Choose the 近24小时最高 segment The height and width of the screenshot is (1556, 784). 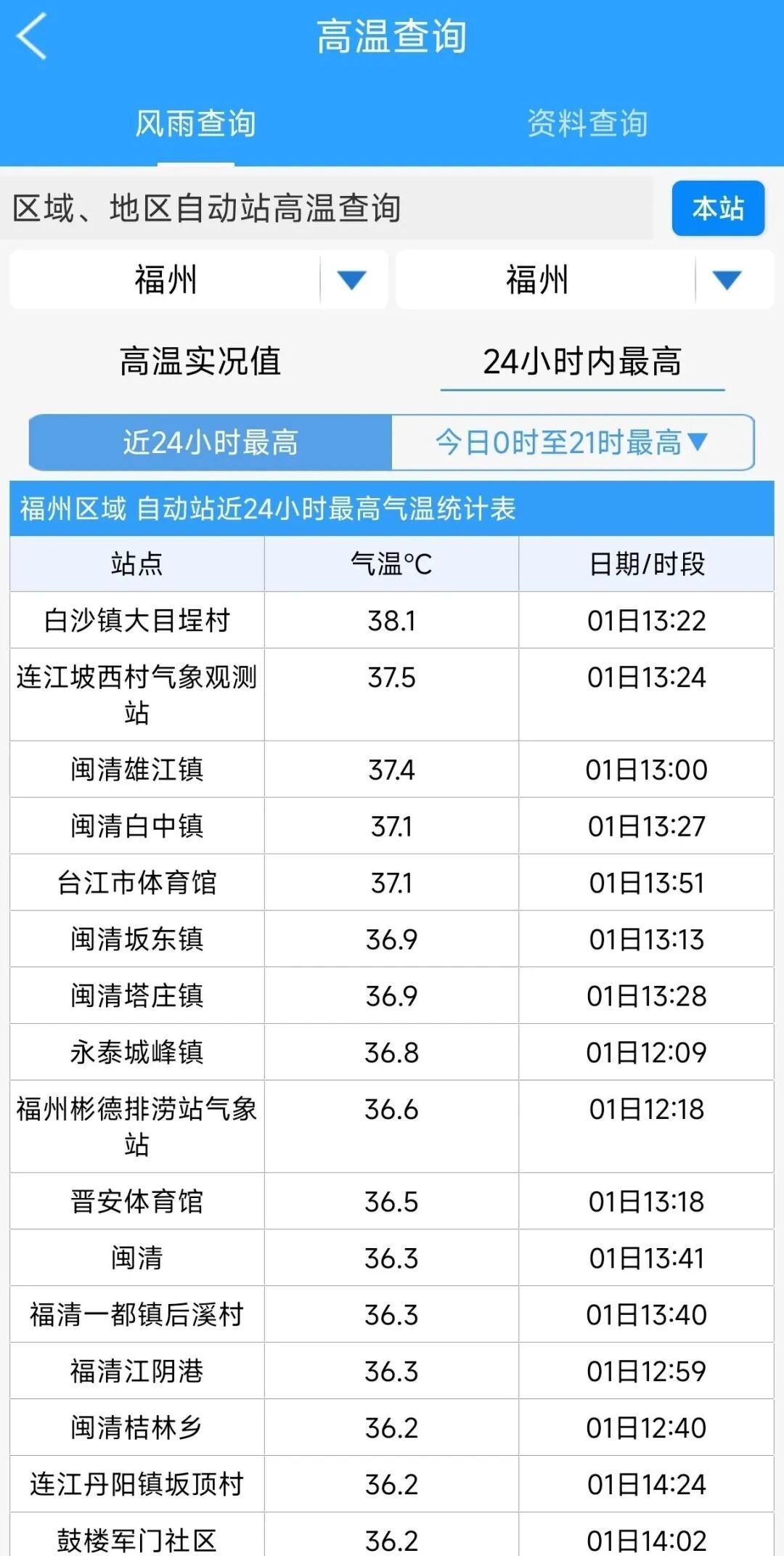(x=211, y=442)
